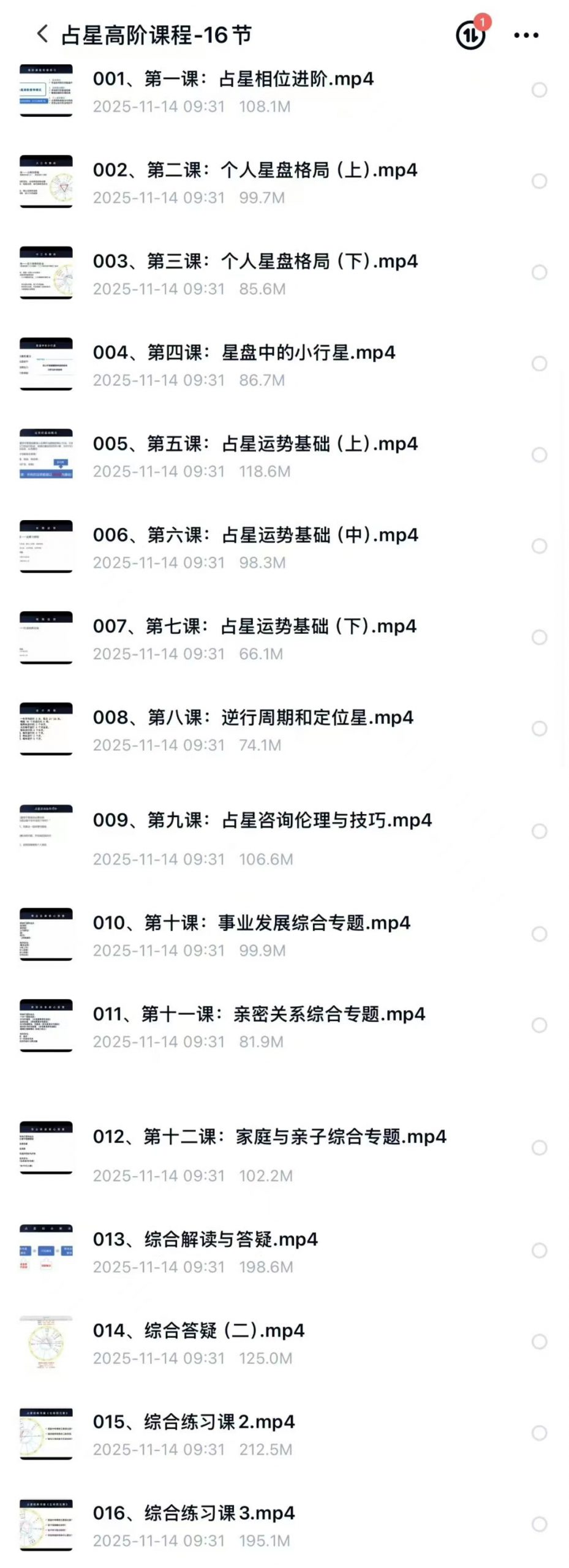The image size is (569, 1568).
Task: Open 015 综合练习课2.mp4
Action: (x=194, y=1422)
